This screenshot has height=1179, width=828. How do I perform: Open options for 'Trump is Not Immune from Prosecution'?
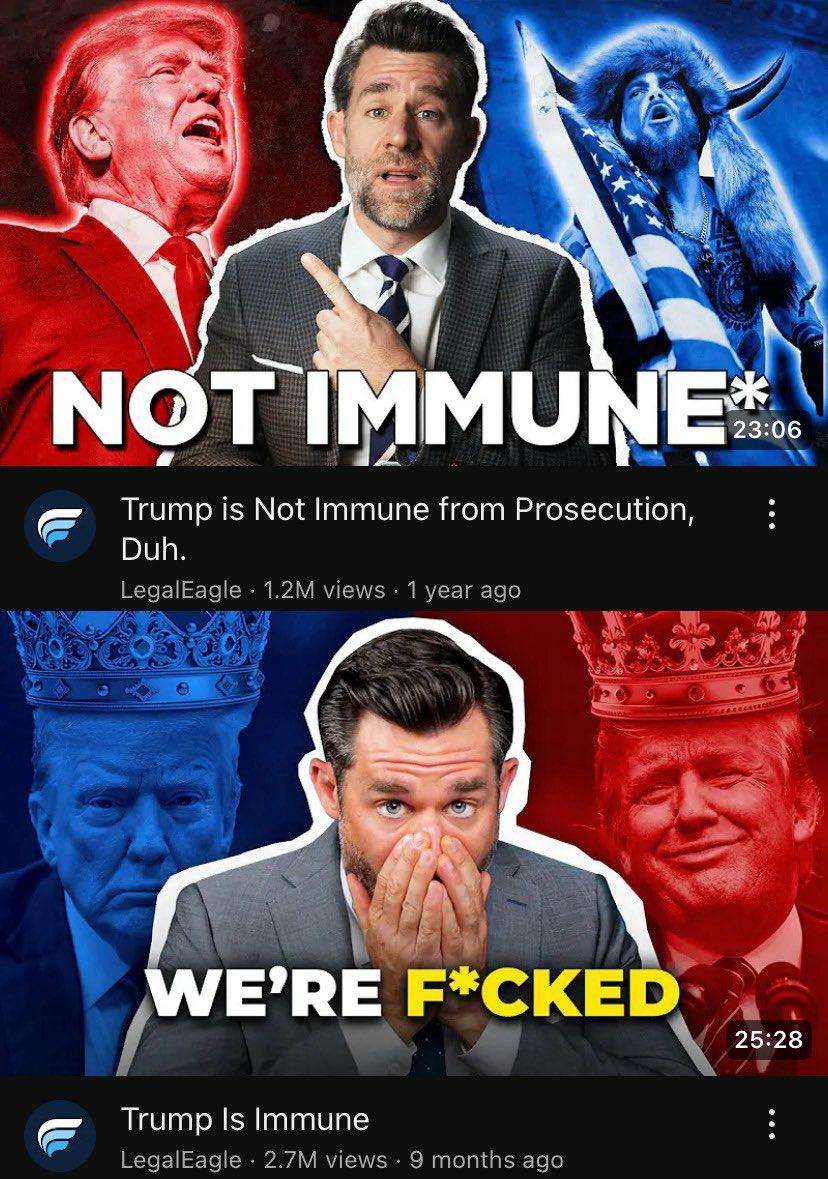[770, 514]
